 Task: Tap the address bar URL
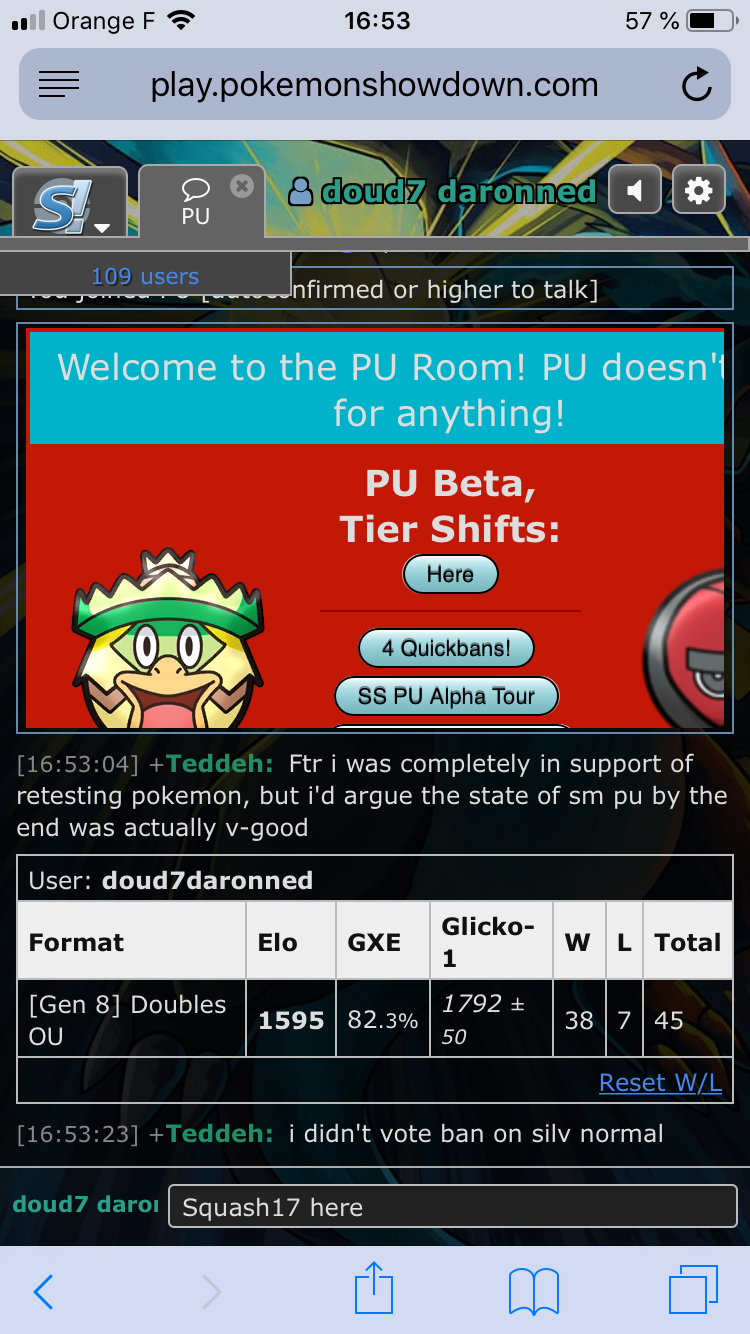click(x=374, y=86)
